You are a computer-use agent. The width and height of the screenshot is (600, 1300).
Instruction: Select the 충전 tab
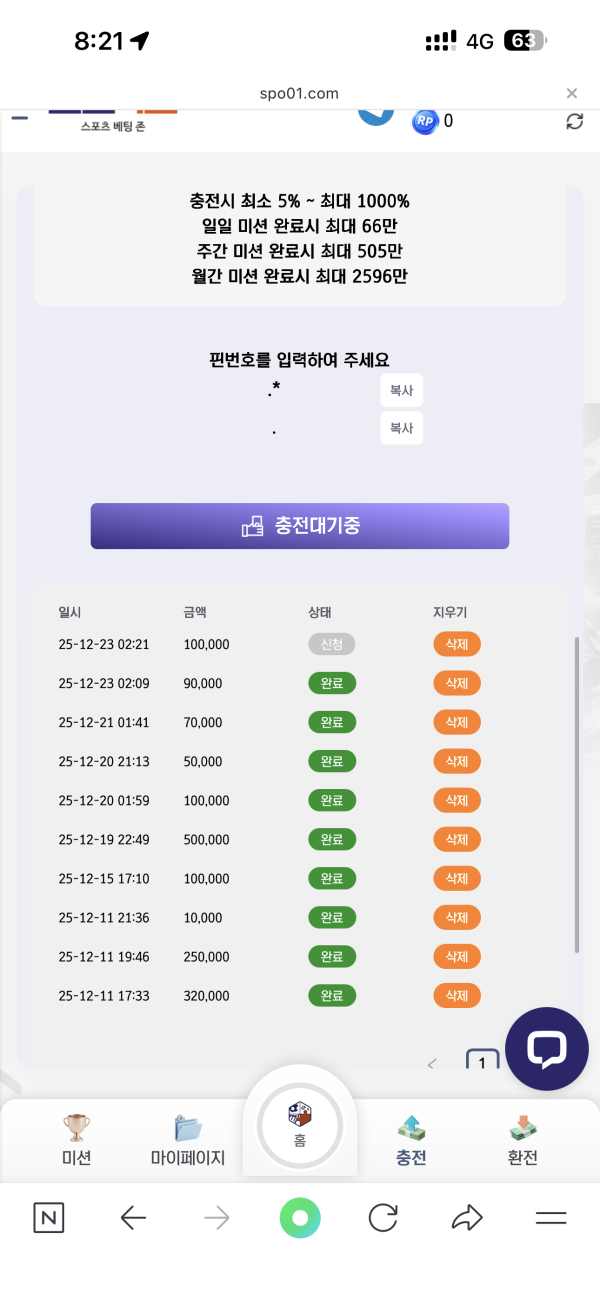click(411, 1141)
